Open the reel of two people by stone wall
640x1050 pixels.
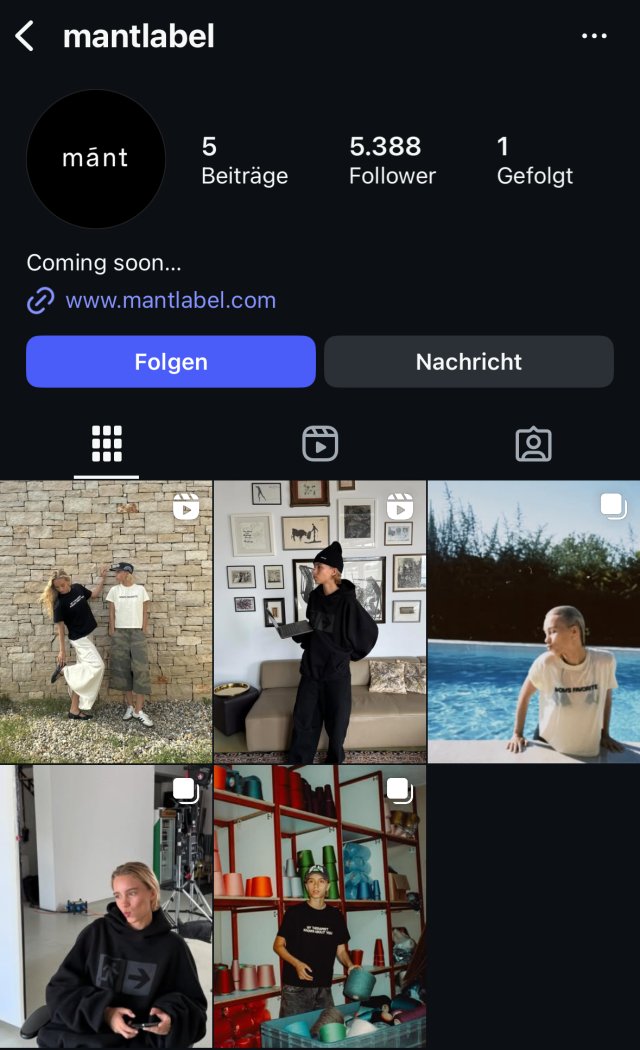pos(106,621)
